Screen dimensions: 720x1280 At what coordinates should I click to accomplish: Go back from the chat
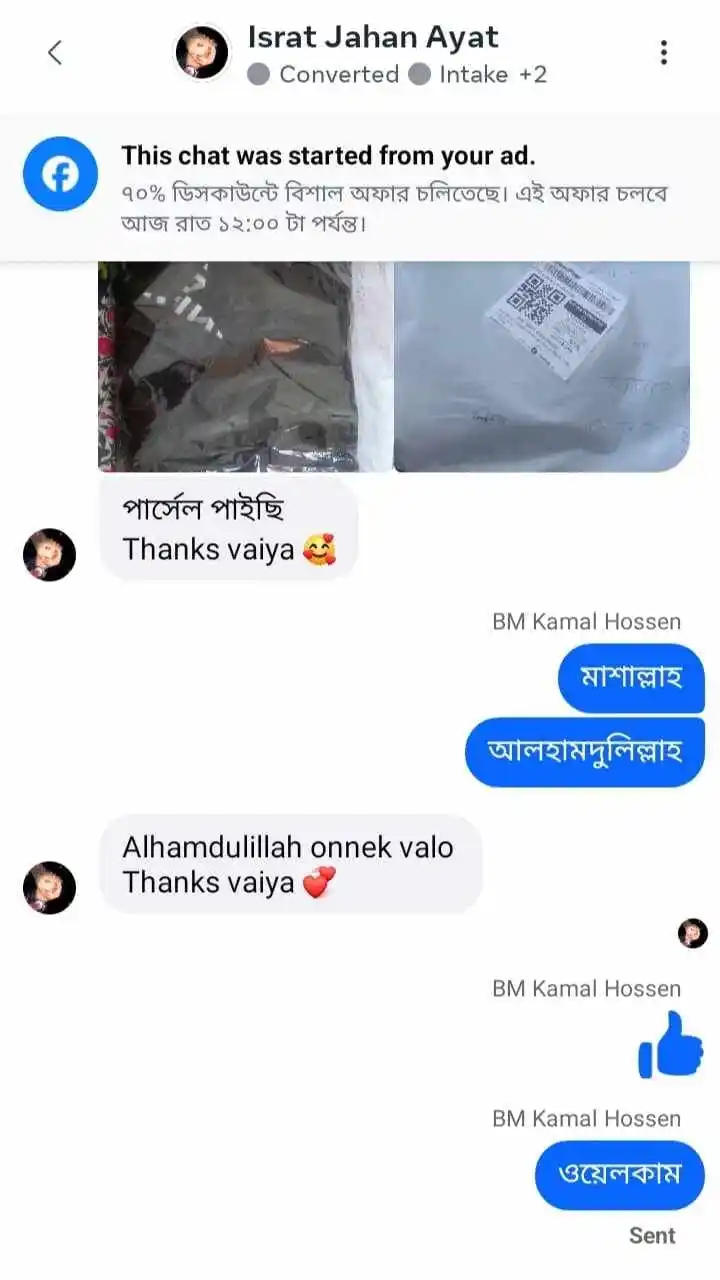click(55, 52)
